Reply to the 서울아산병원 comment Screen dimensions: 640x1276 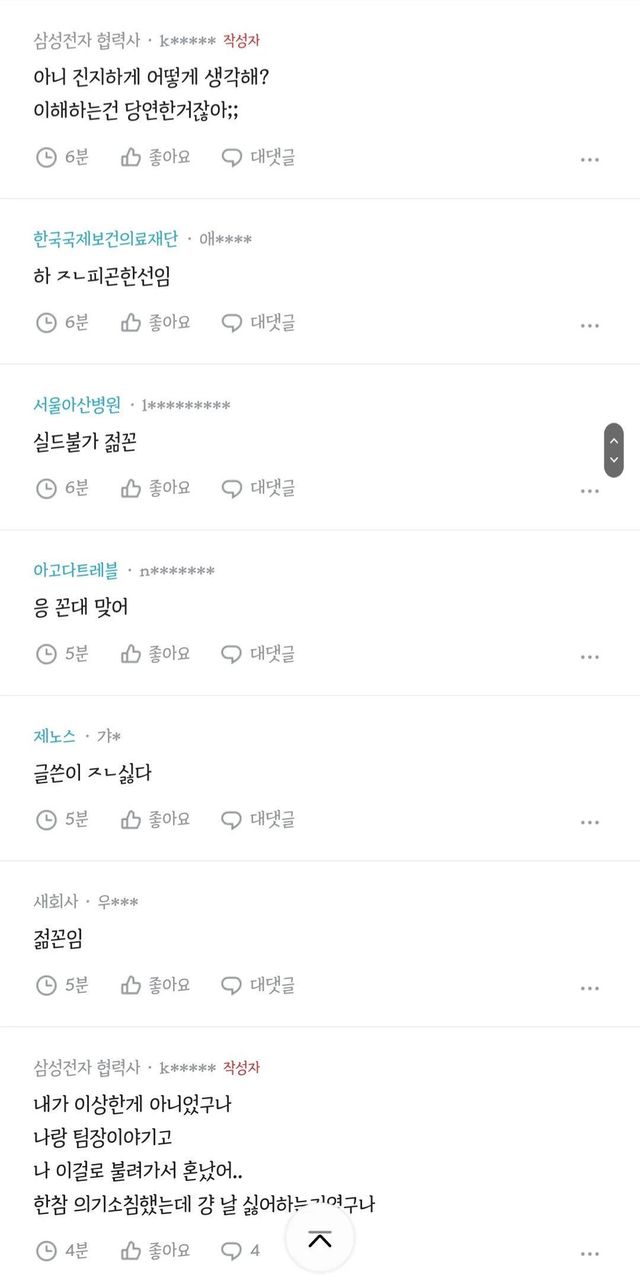[x=258, y=488]
